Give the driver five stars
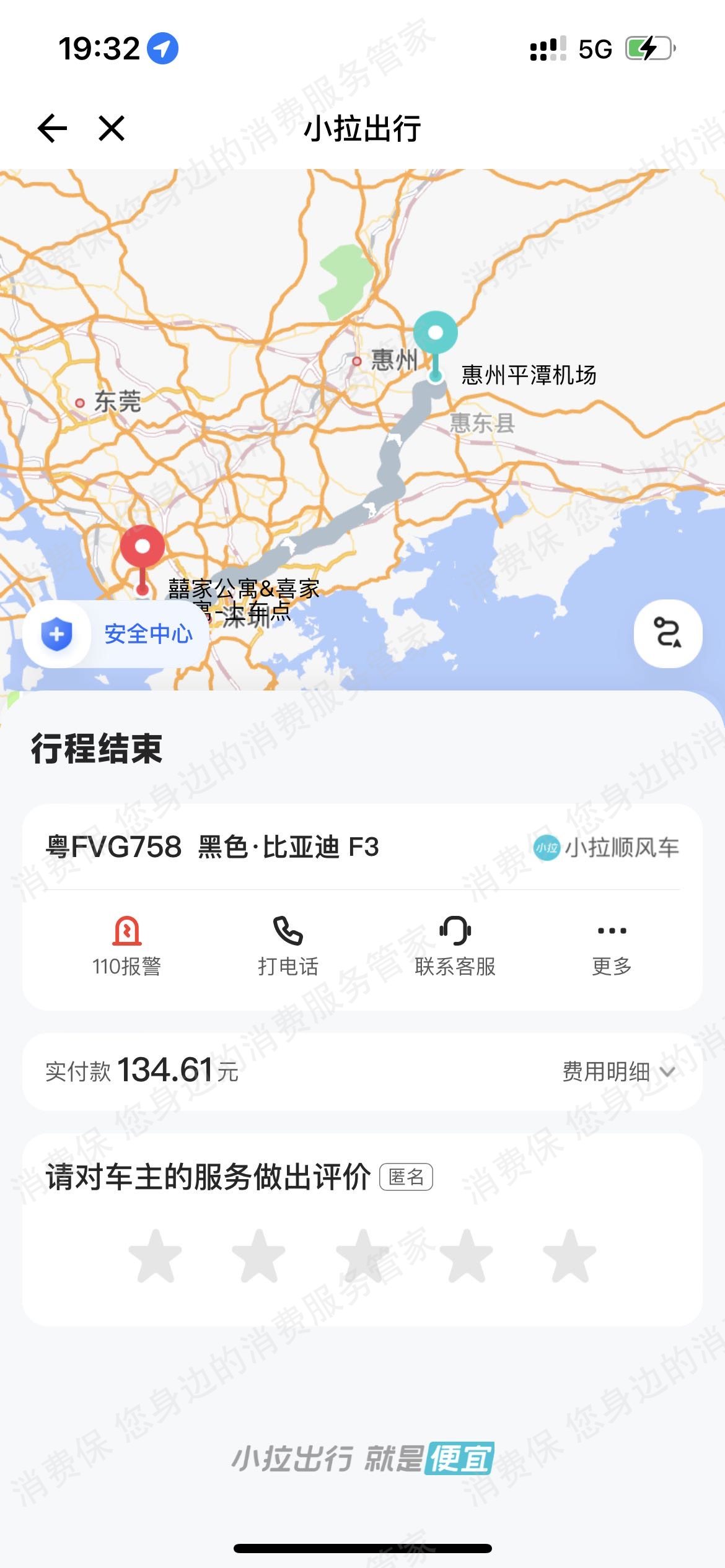725x1568 pixels. 569,1255
